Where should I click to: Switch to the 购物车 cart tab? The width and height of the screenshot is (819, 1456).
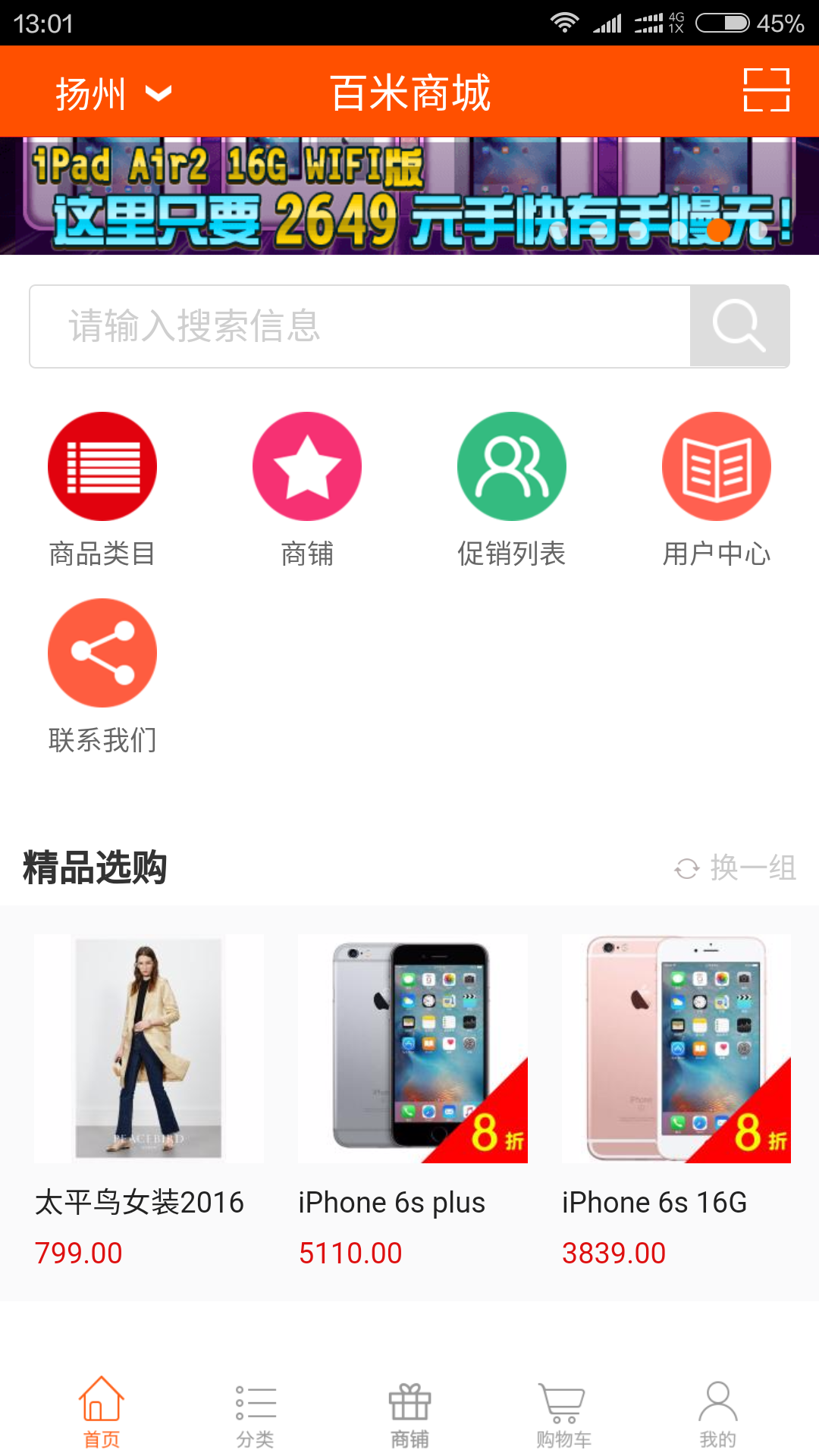point(563,1410)
